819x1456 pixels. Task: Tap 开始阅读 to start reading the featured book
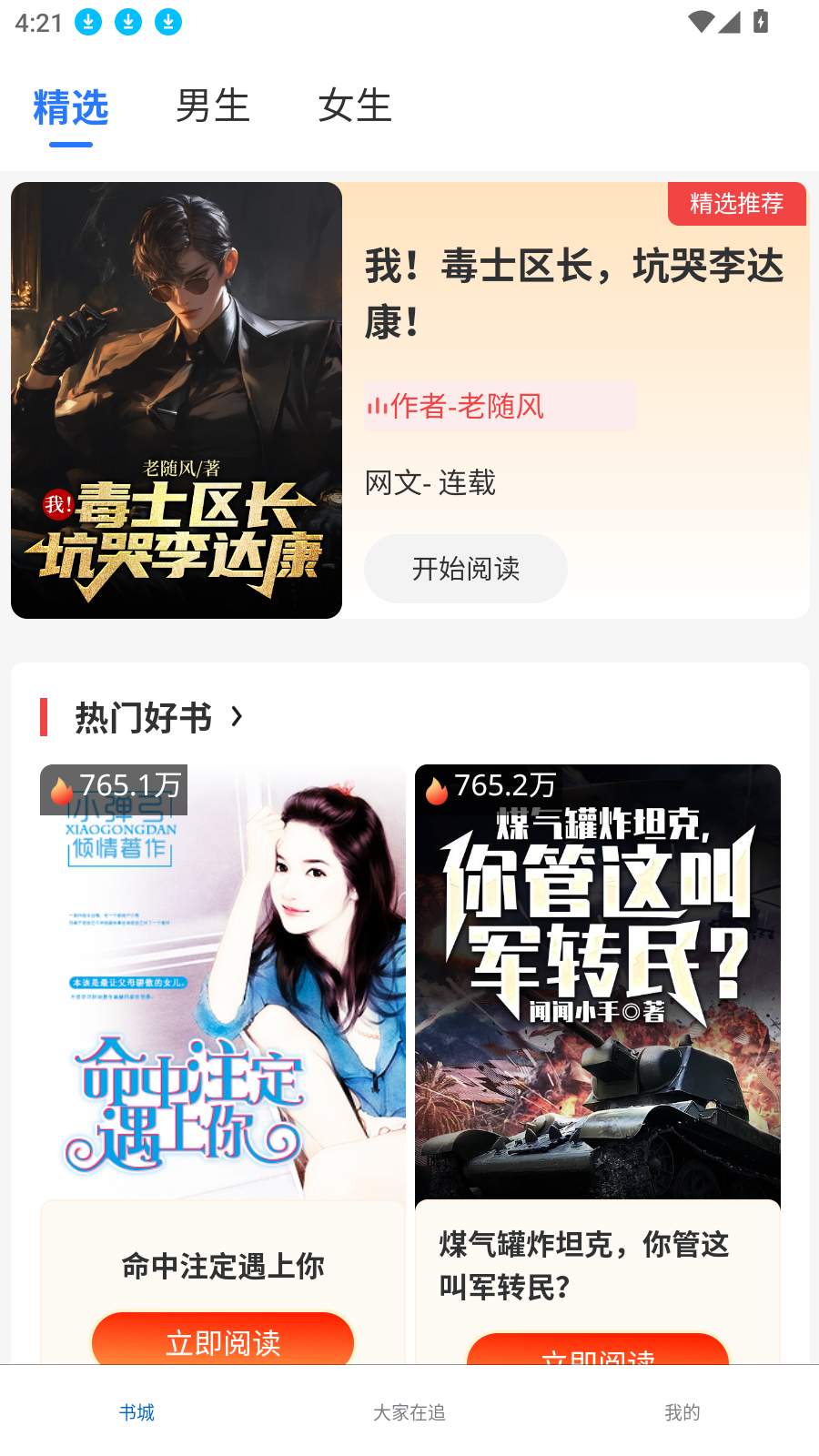465,568
